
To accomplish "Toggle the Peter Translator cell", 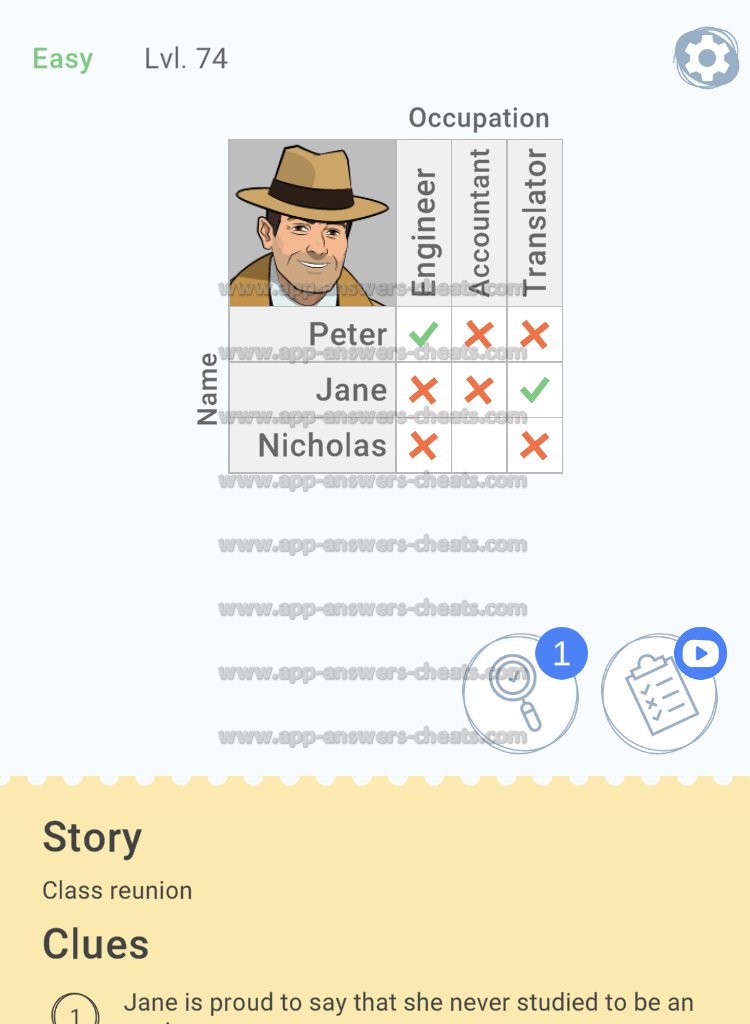I will click(x=534, y=334).
